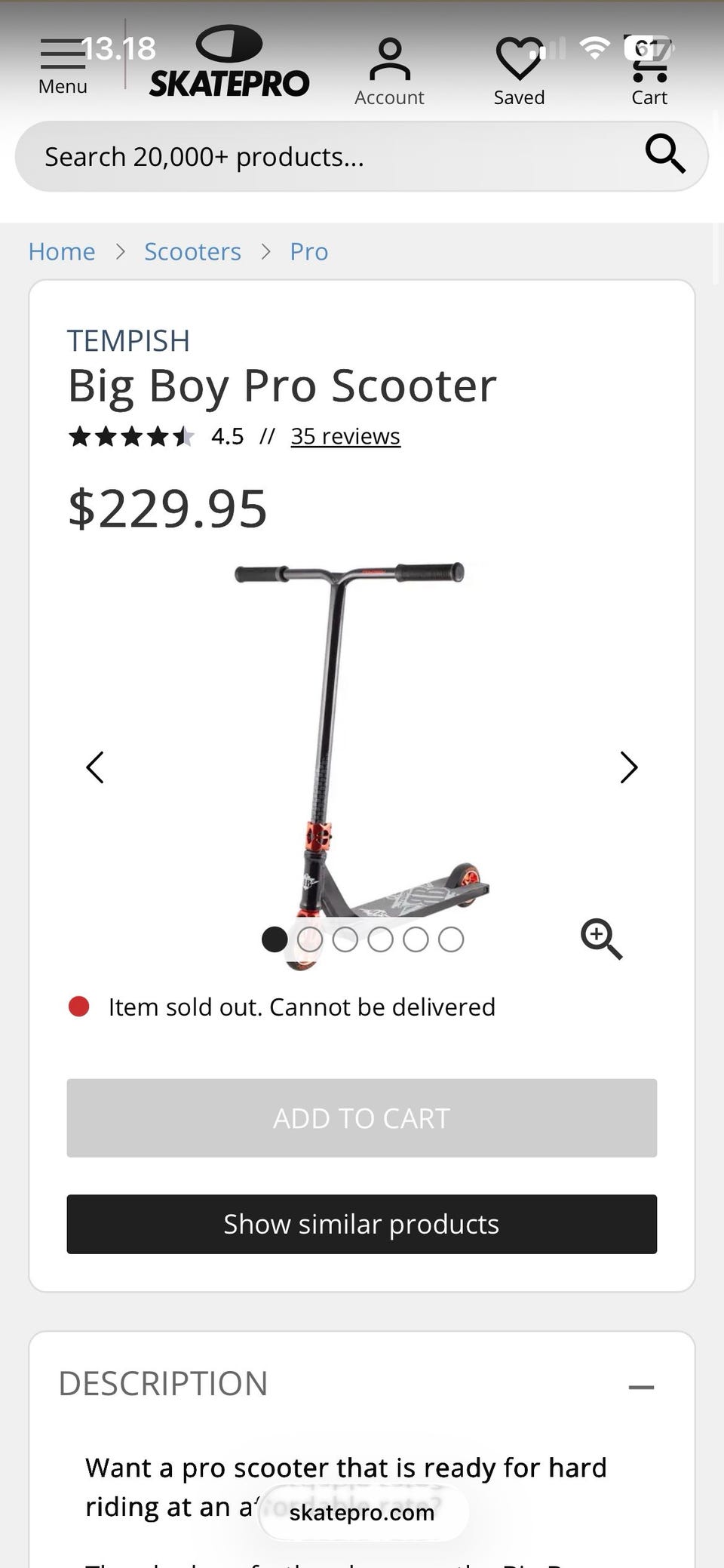Read the 35 reviews
The height and width of the screenshot is (1568, 724).
pyautogui.click(x=345, y=436)
